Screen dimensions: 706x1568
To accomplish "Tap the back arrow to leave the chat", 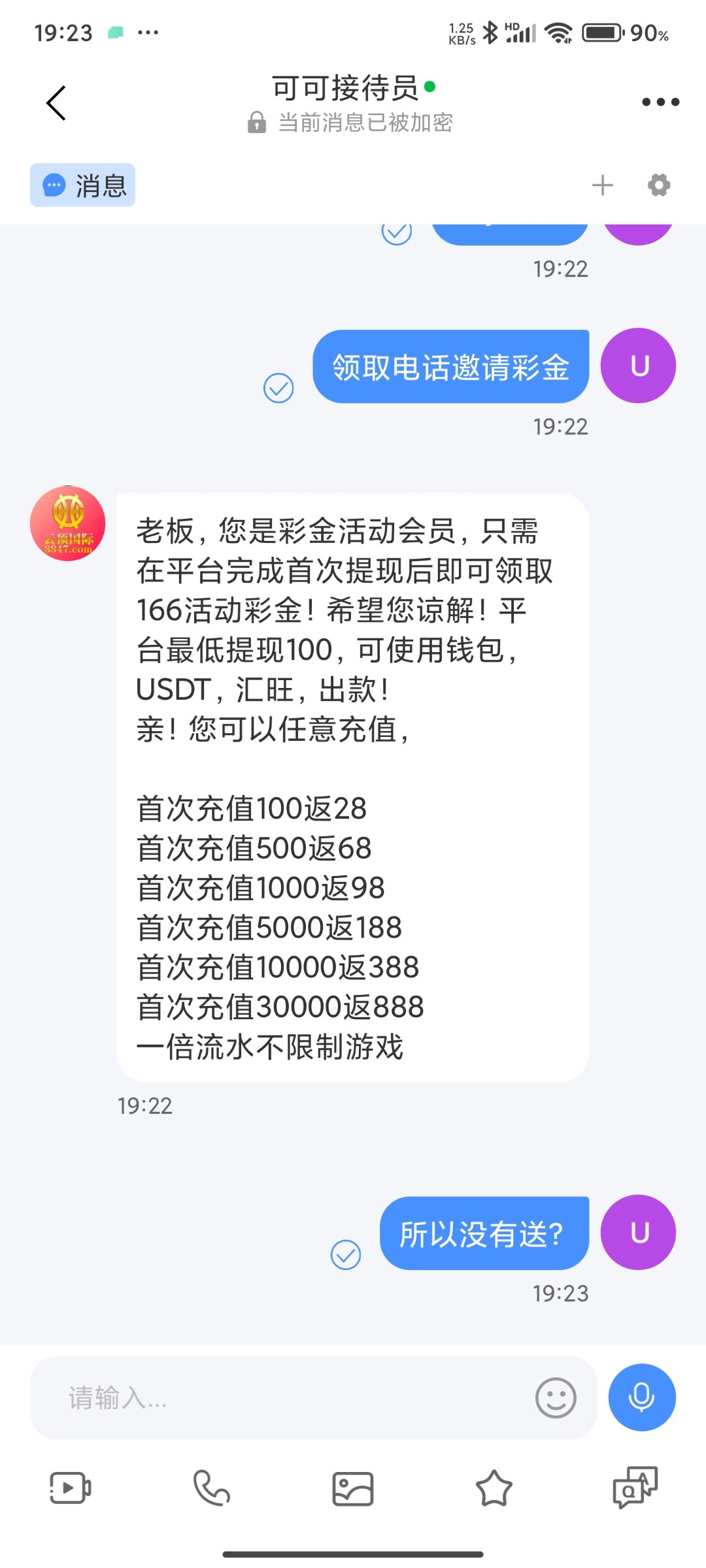I will click(56, 103).
